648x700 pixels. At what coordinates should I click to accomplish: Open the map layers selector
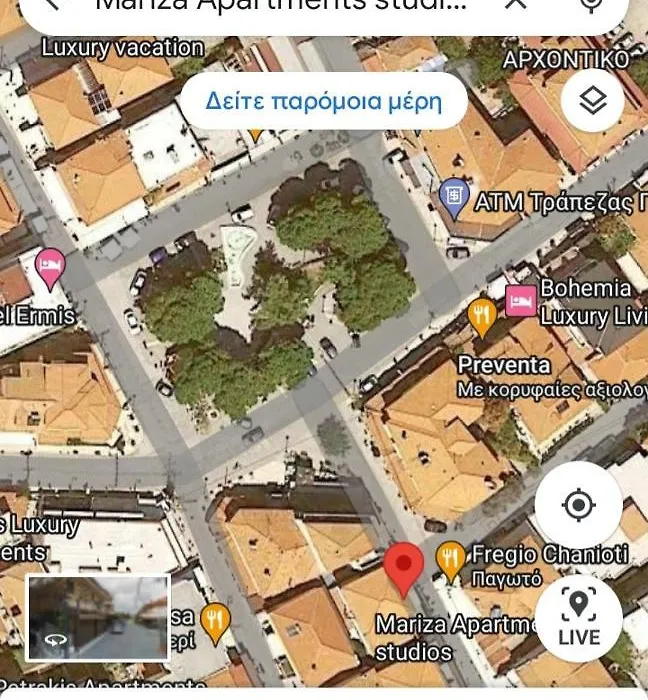(593, 102)
